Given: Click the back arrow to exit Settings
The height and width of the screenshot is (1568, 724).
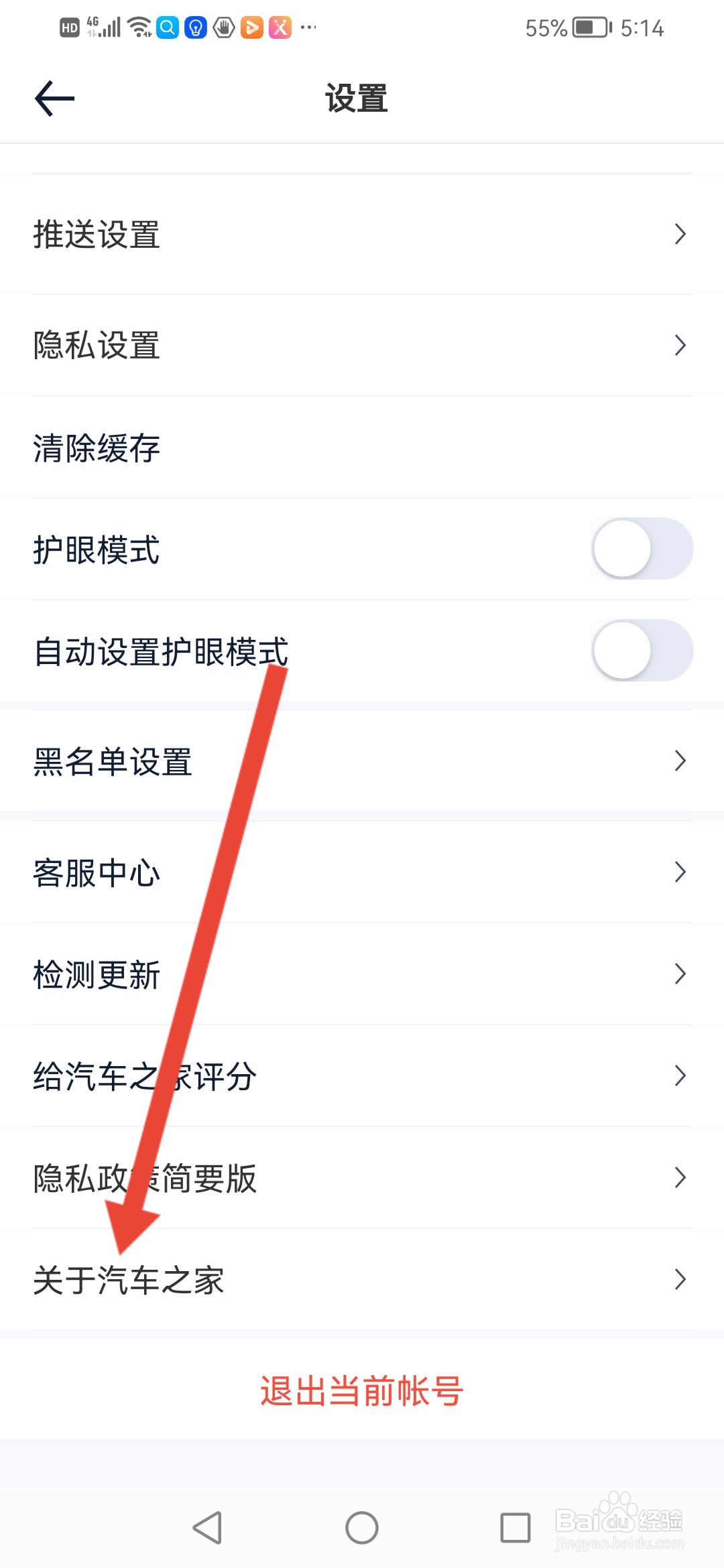Looking at the screenshot, I should (x=54, y=98).
